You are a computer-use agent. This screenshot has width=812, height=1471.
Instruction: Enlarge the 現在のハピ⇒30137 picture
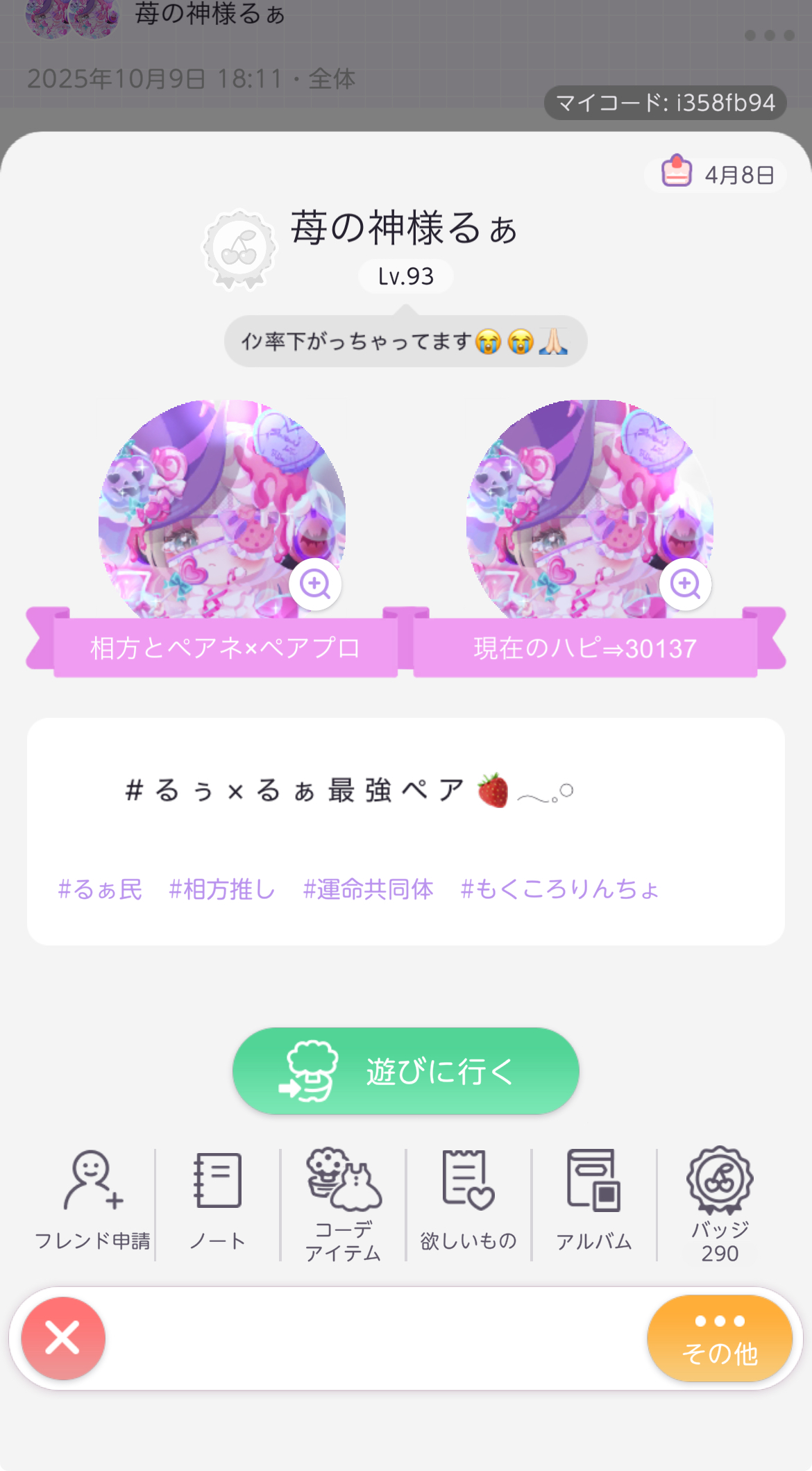pyautogui.click(x=685, y=584)
